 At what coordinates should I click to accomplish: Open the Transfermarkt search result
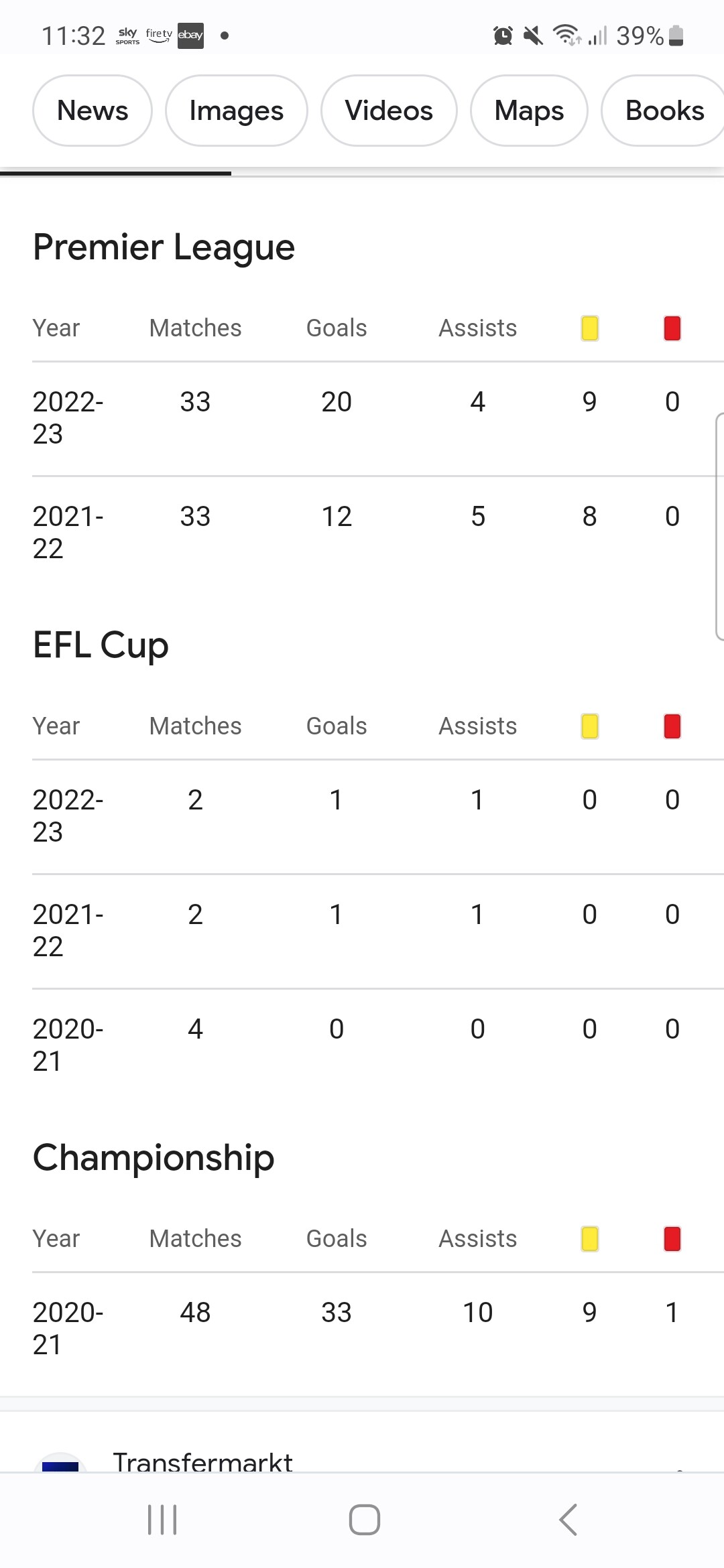click(202, 1461)
